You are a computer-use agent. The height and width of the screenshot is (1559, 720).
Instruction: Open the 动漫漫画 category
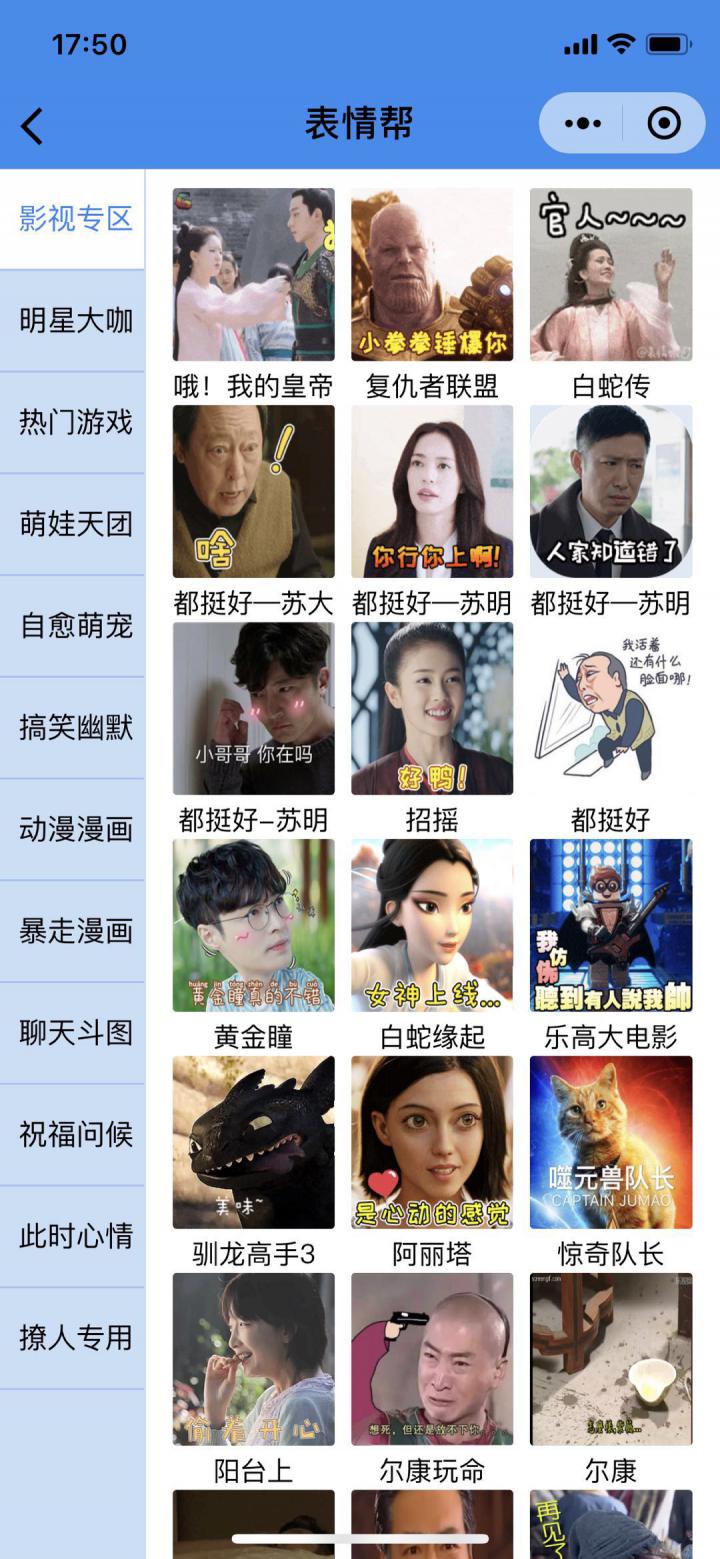click(75, 829)
